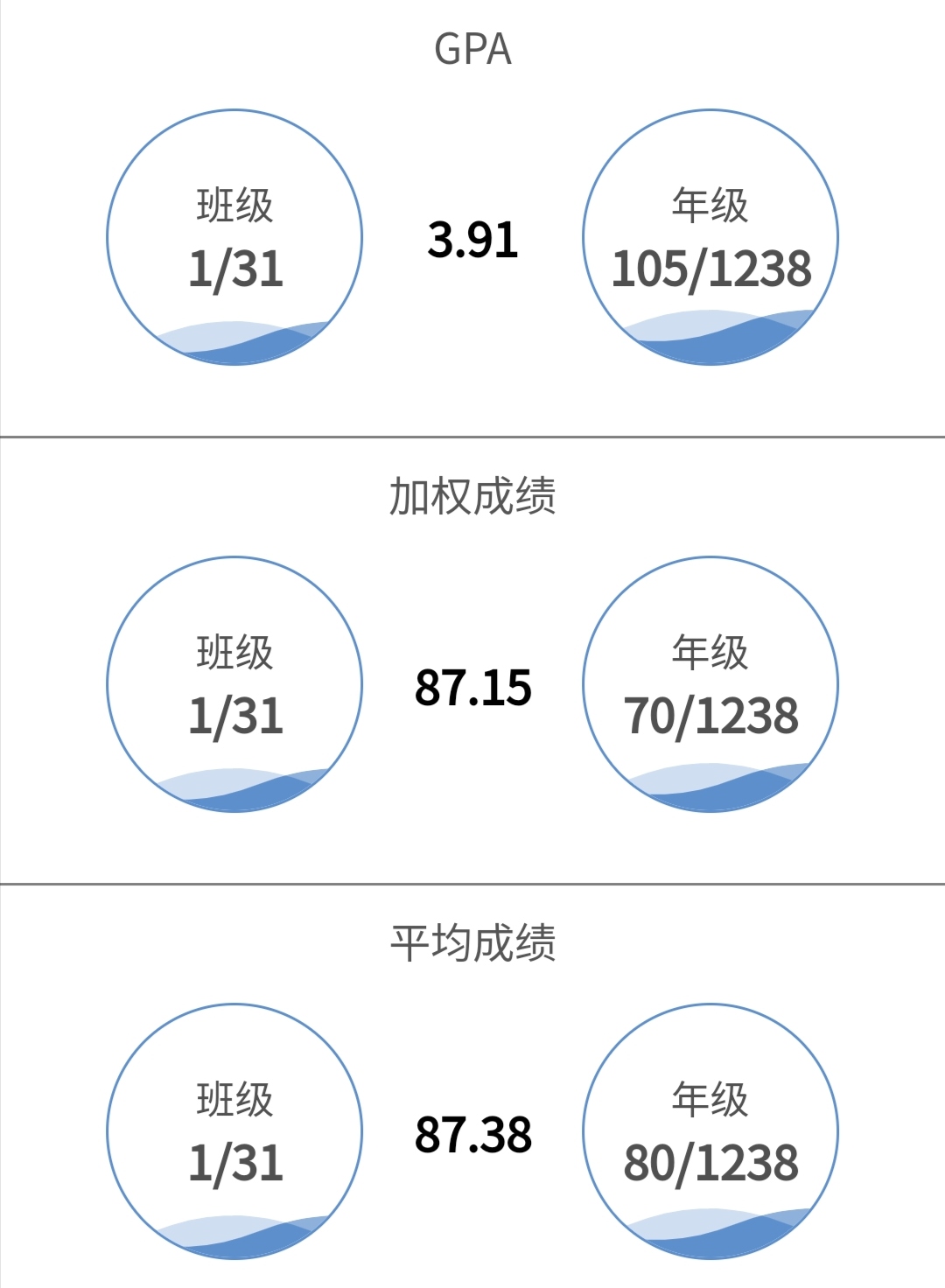Click the GPA class rank circle
This screenshot has width=945, height=1288.
coord(234,236)
